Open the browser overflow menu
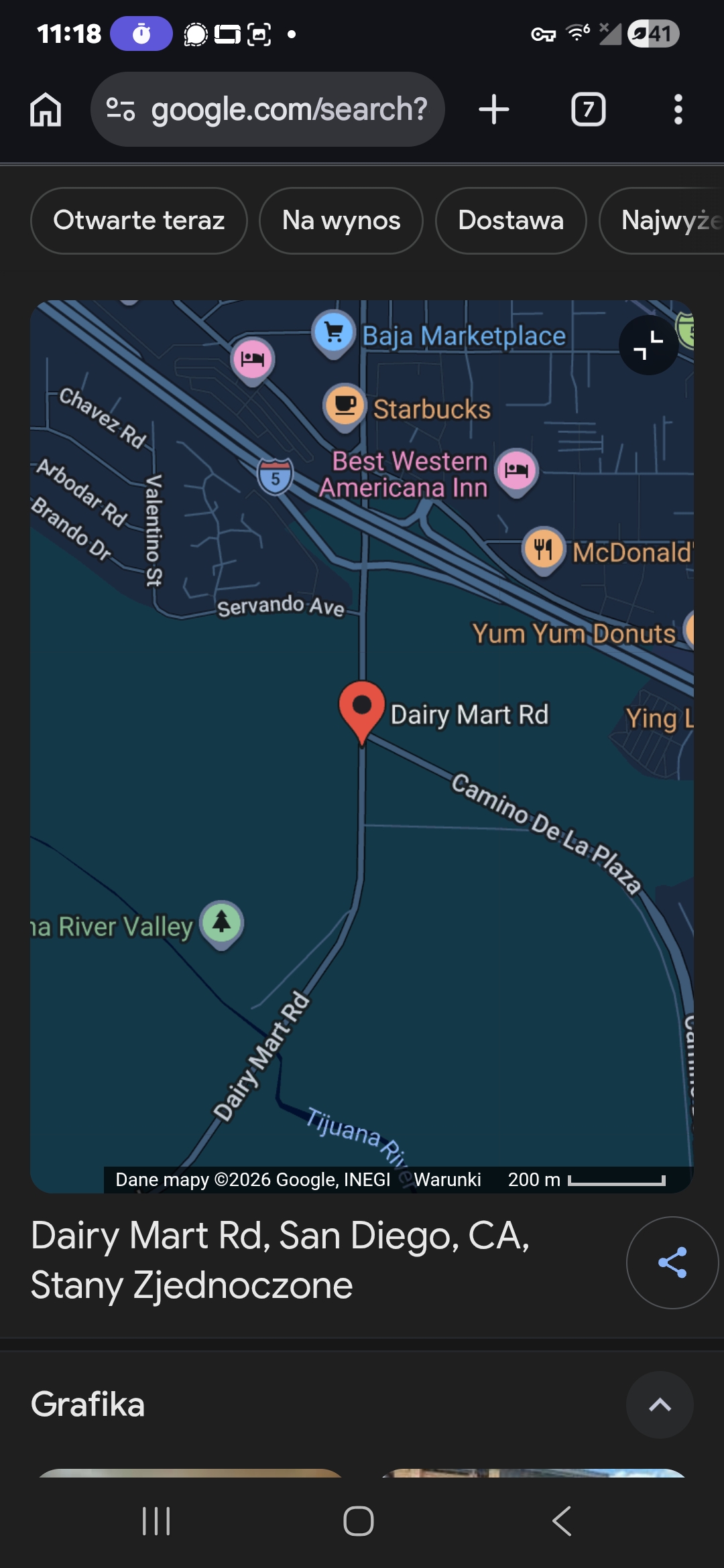Viewport: 724px width, 1568px height. point(678,109)
